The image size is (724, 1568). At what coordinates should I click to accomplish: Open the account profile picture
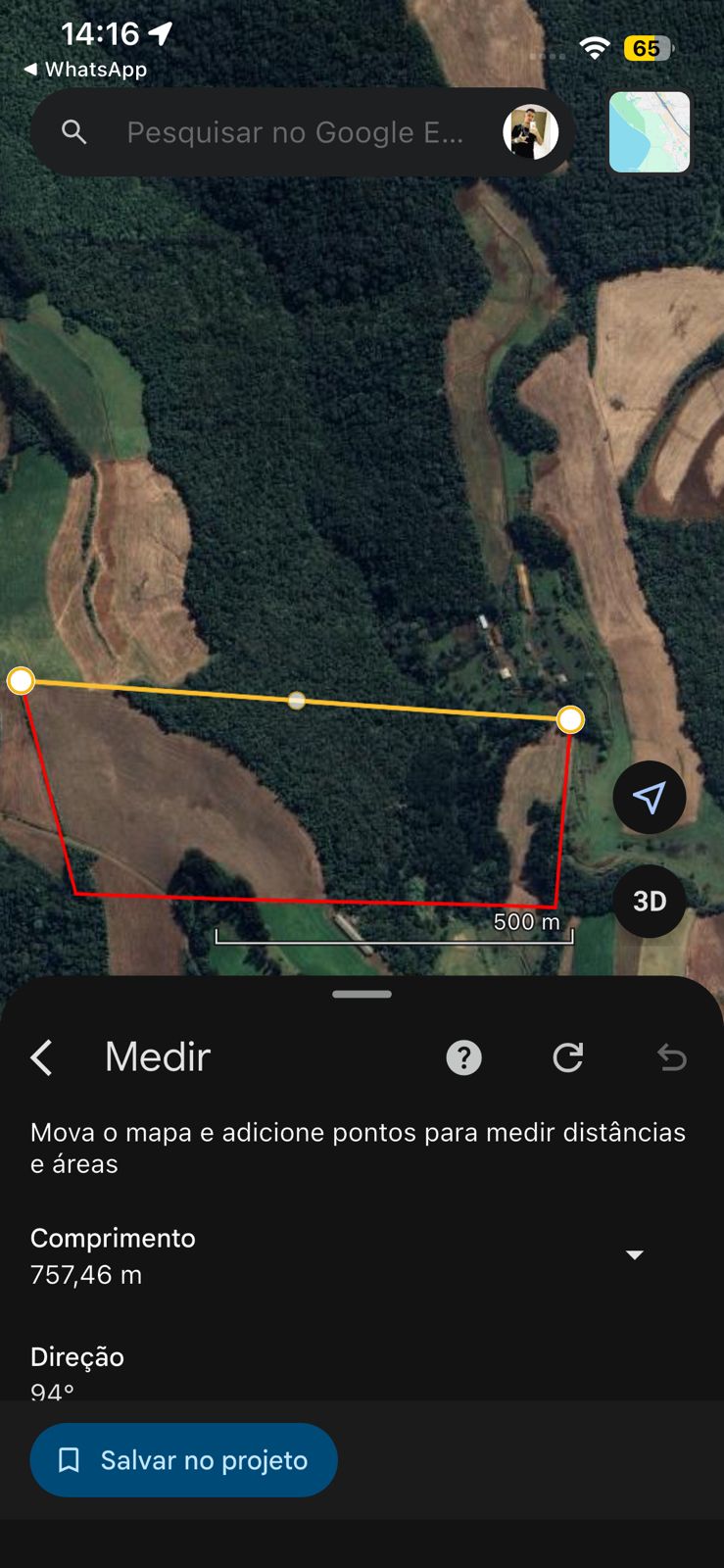530,132
